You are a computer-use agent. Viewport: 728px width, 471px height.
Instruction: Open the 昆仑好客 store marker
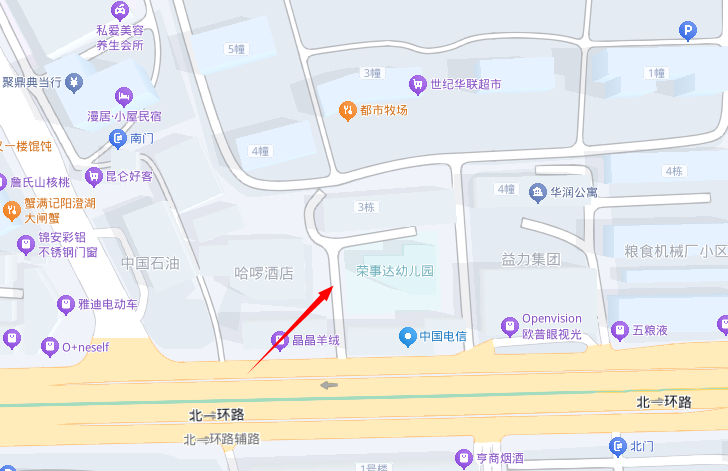pos(95,176)
